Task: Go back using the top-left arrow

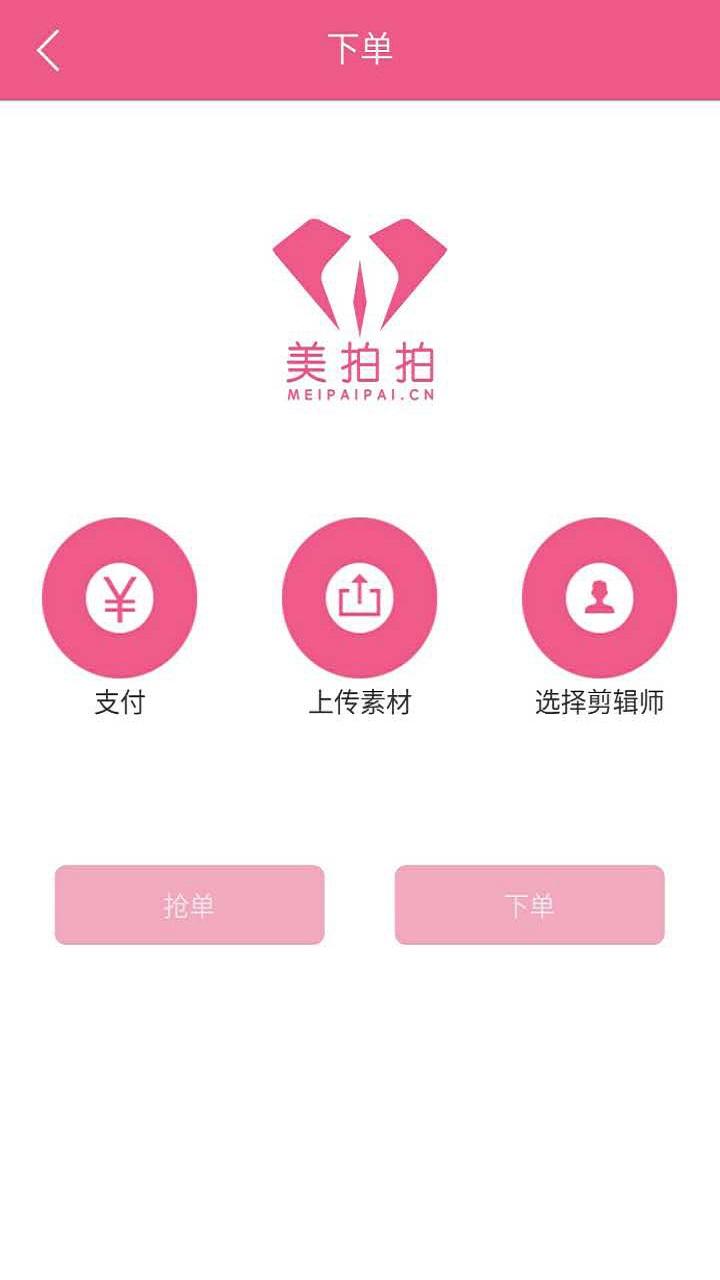Action: (48, 50)
